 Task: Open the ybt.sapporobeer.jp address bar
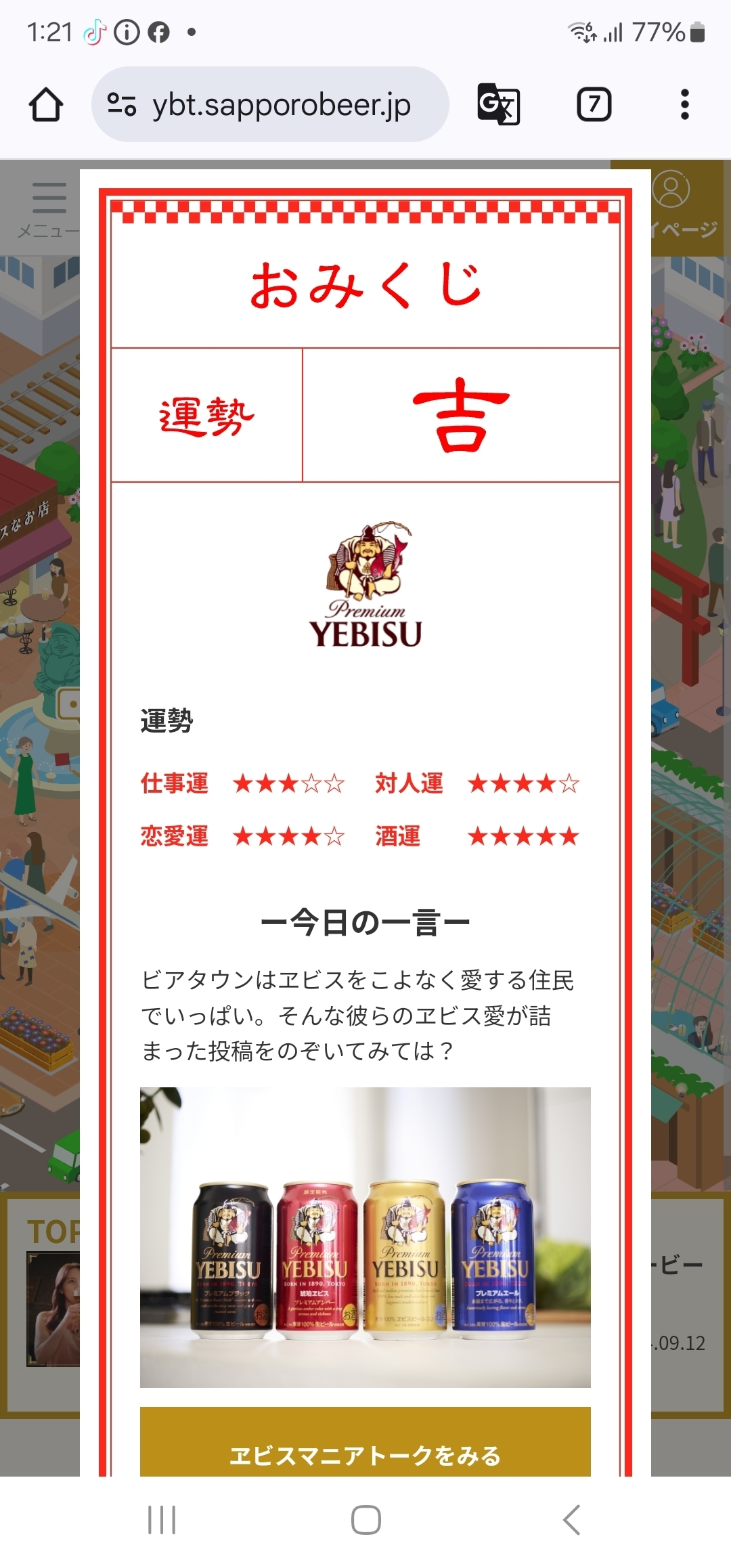click(x=270, y=104)
